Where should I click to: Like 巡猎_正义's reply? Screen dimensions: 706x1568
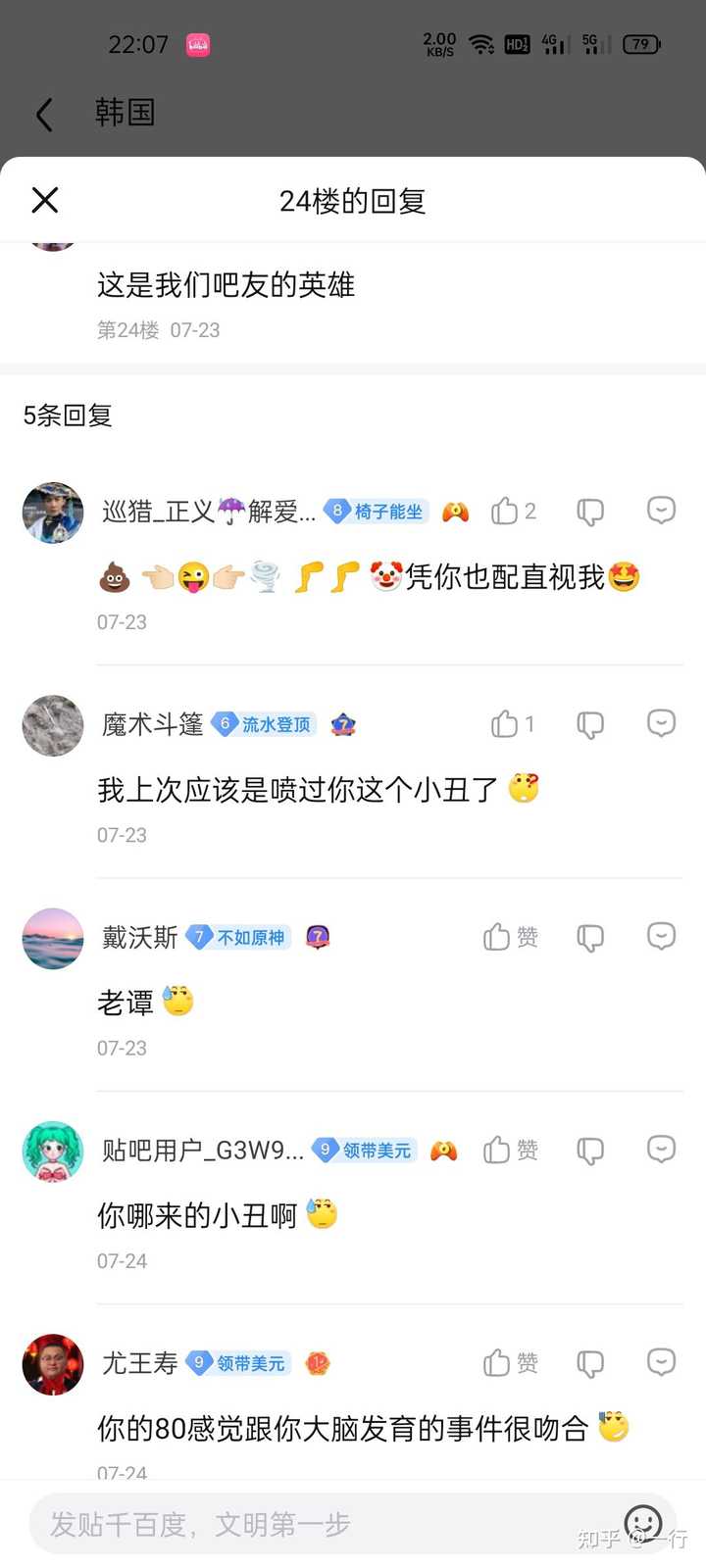coord(513,511)
